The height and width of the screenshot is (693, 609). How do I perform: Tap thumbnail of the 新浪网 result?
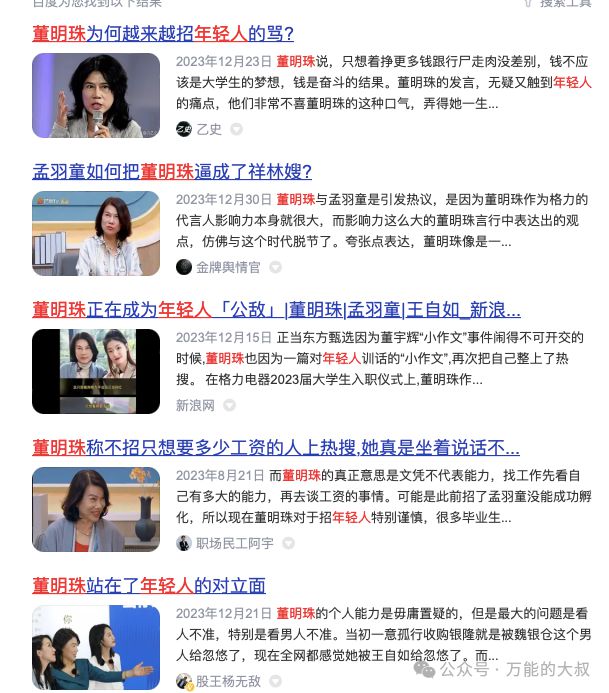(x=96, y=371)
